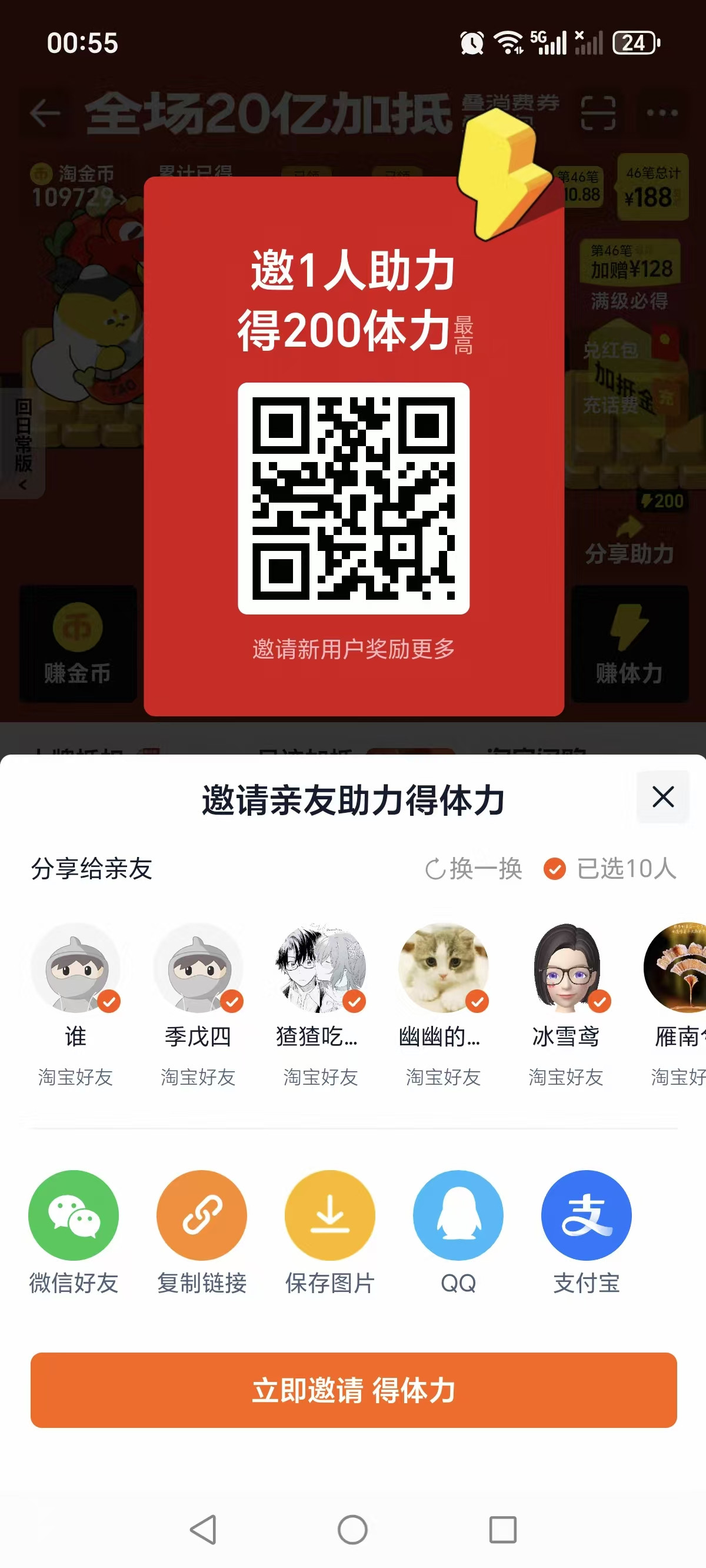Deselect friend 谁
706x1568 pixels.
click(x=75, y=968)
